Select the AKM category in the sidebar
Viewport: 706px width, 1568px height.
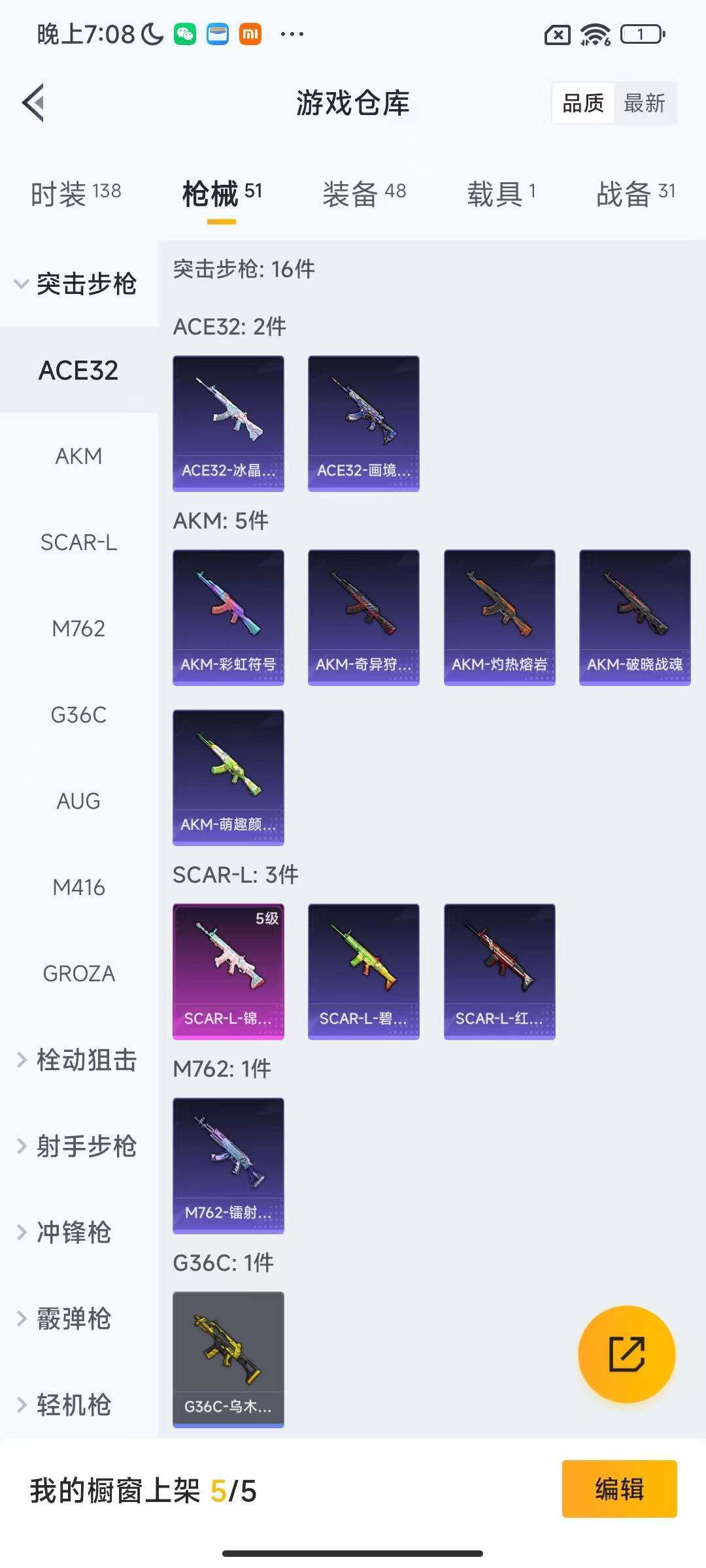tap(80, 456)
